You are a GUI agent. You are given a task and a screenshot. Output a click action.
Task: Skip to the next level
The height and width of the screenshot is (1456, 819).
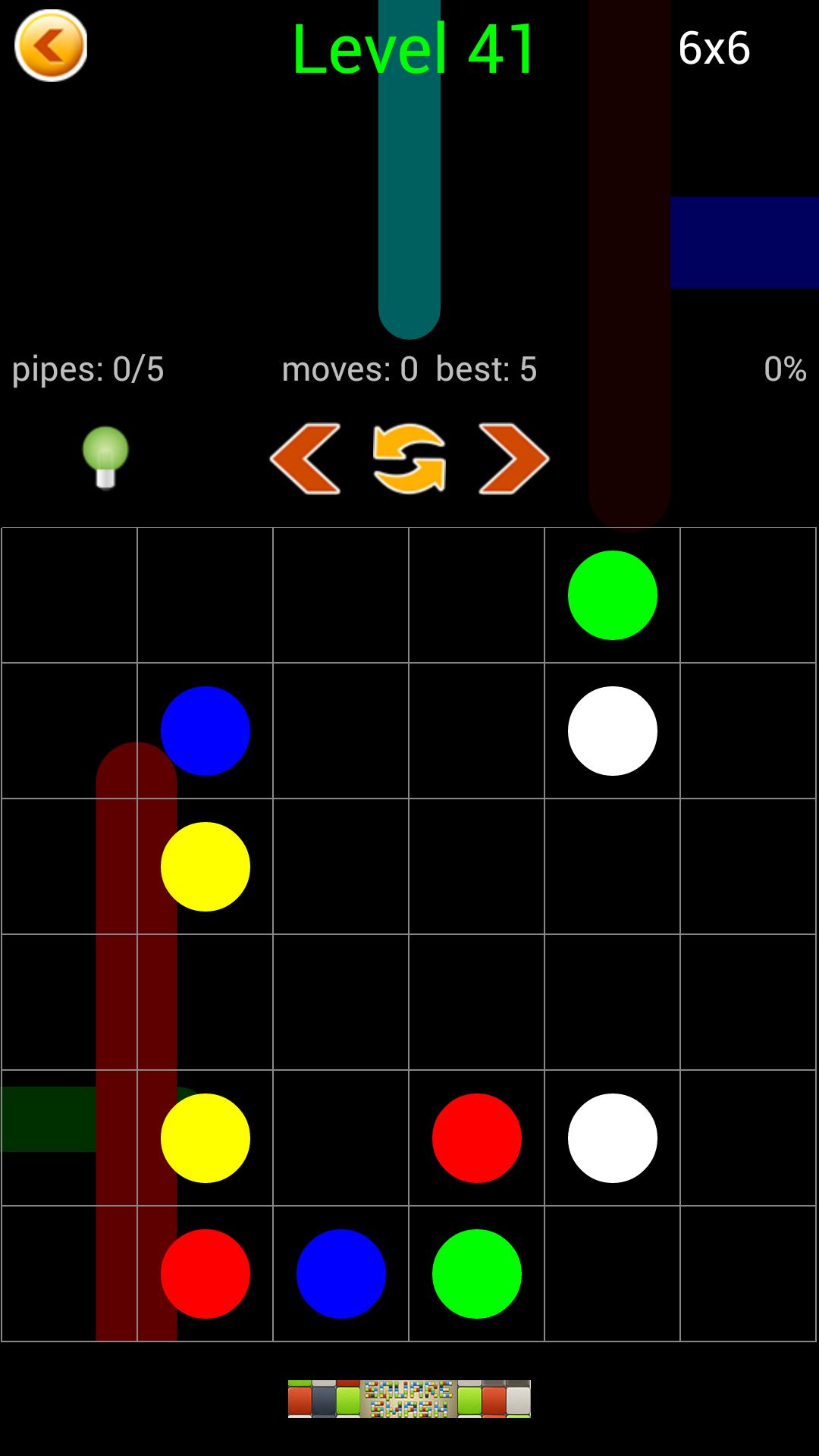click(x=513, y=458)
